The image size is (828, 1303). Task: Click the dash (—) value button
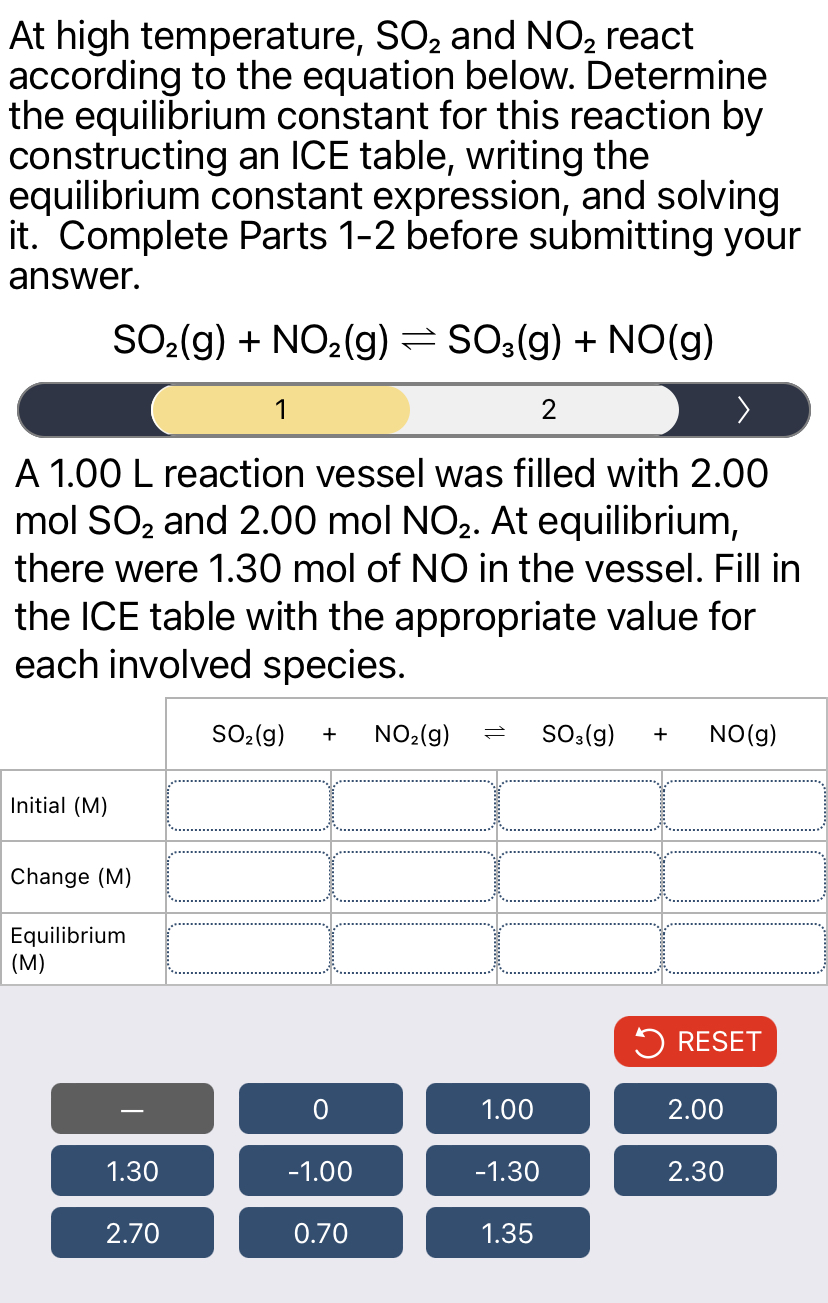[132, 1108]
